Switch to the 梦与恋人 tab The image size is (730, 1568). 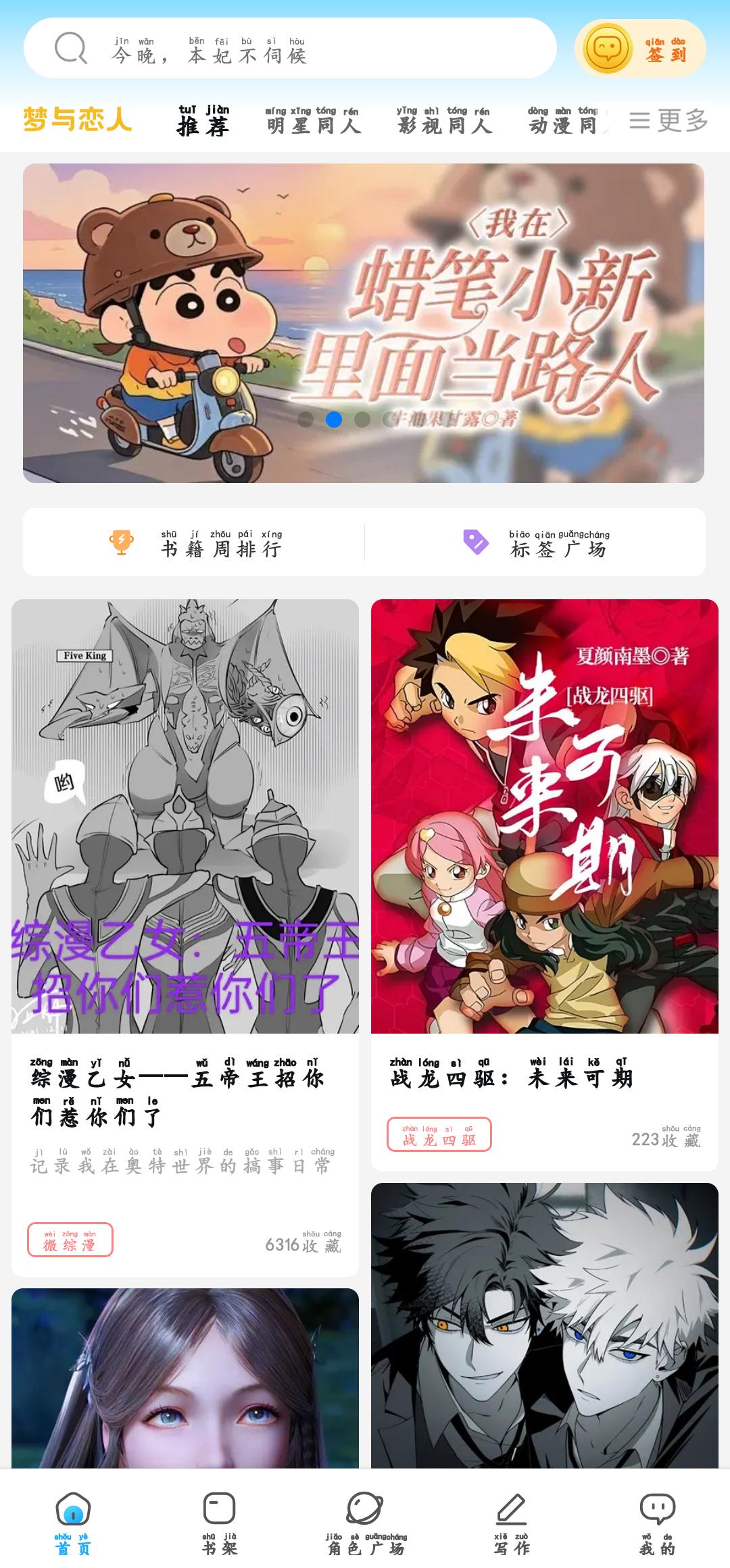pos(77,120)
